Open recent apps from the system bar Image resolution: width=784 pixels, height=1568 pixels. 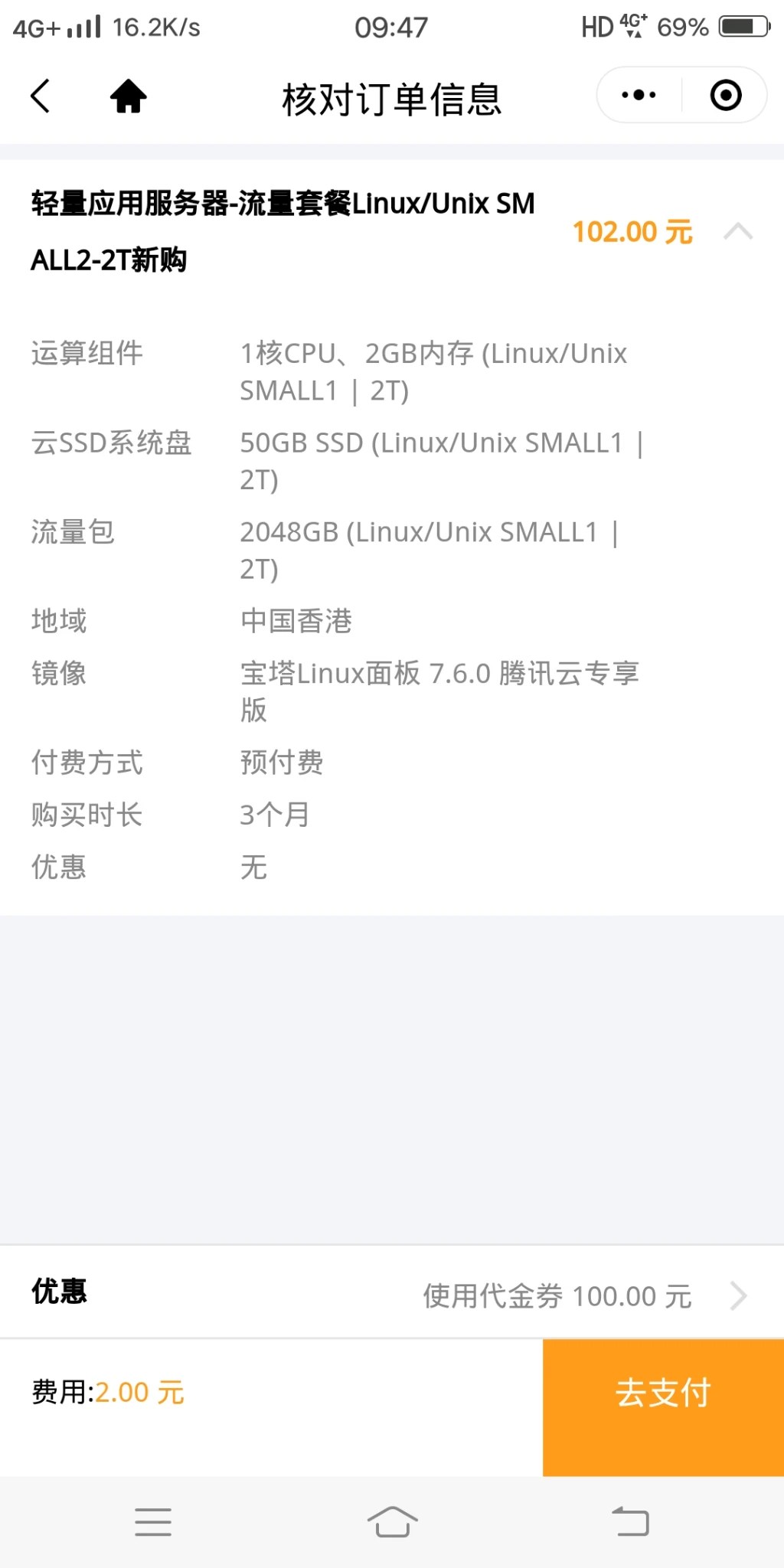pos(153,1521)
